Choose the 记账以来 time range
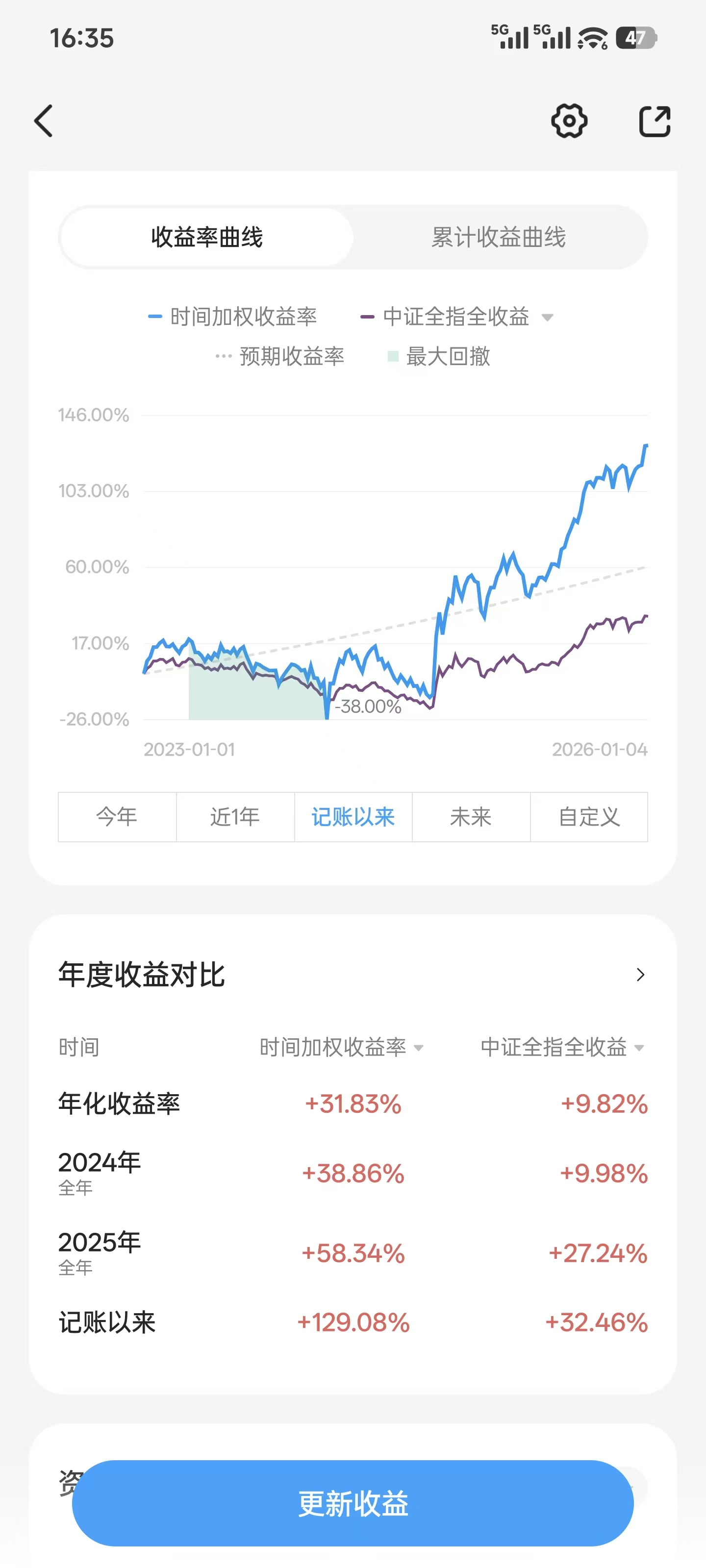 tap(353, 817)
